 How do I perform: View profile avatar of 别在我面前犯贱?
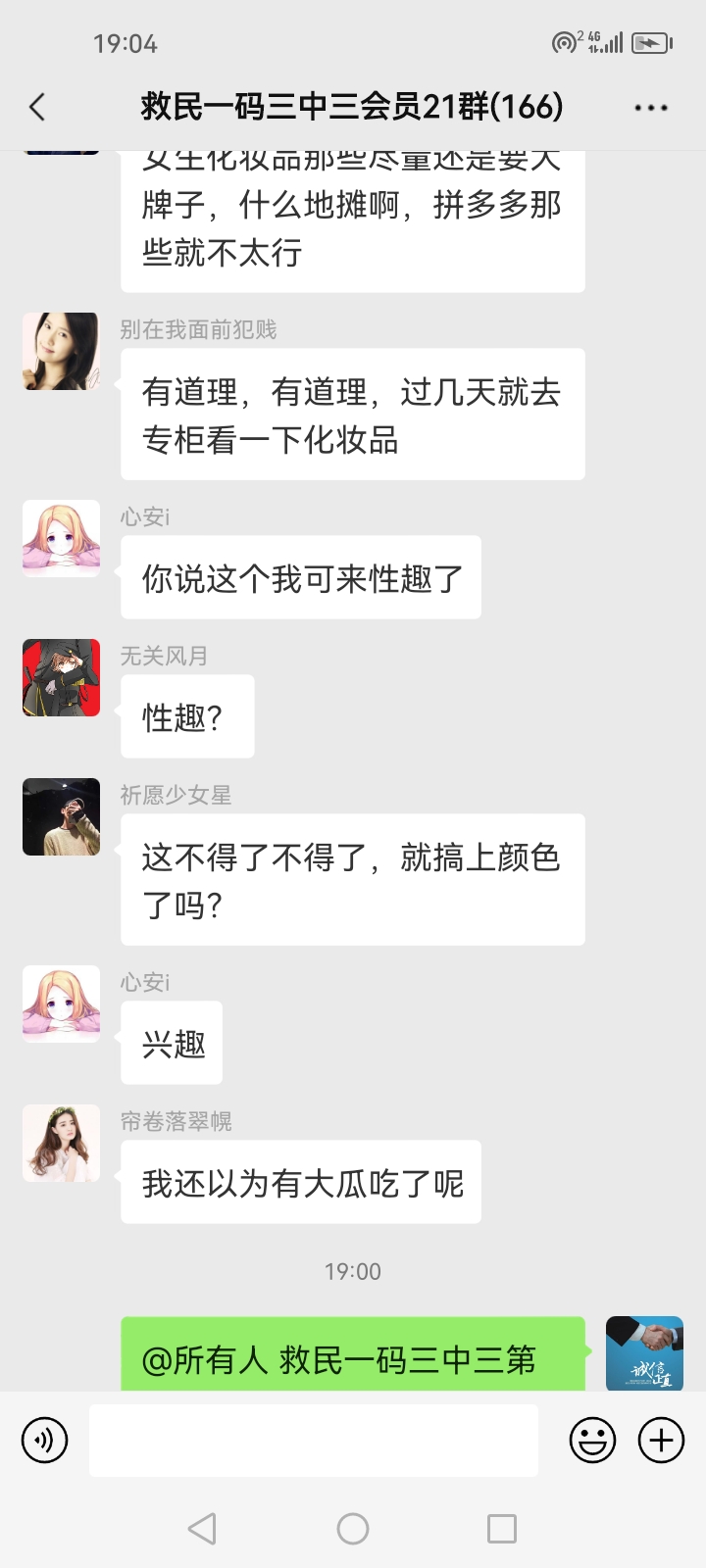tap(61, 352)
